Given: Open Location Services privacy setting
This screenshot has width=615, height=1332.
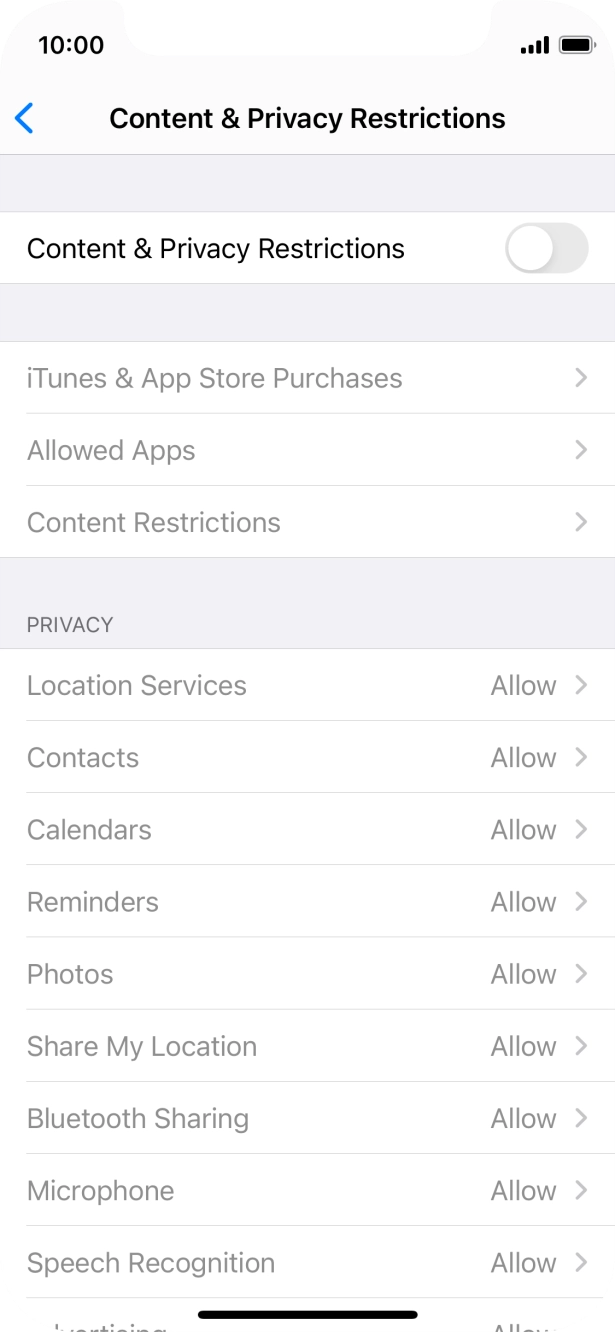Looking at the screenshot, I should tap(307, 685).
